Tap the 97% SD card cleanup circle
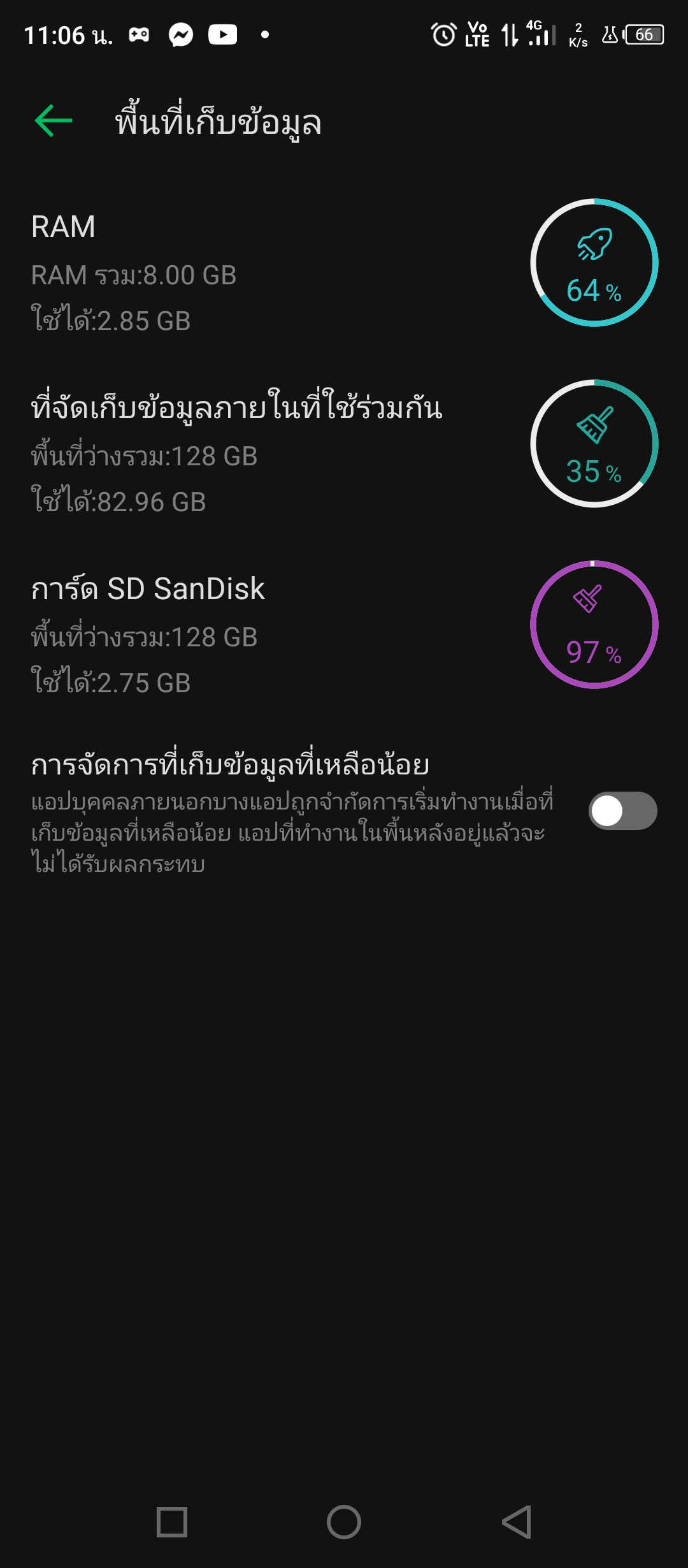688x1568 pixels. 594,625
